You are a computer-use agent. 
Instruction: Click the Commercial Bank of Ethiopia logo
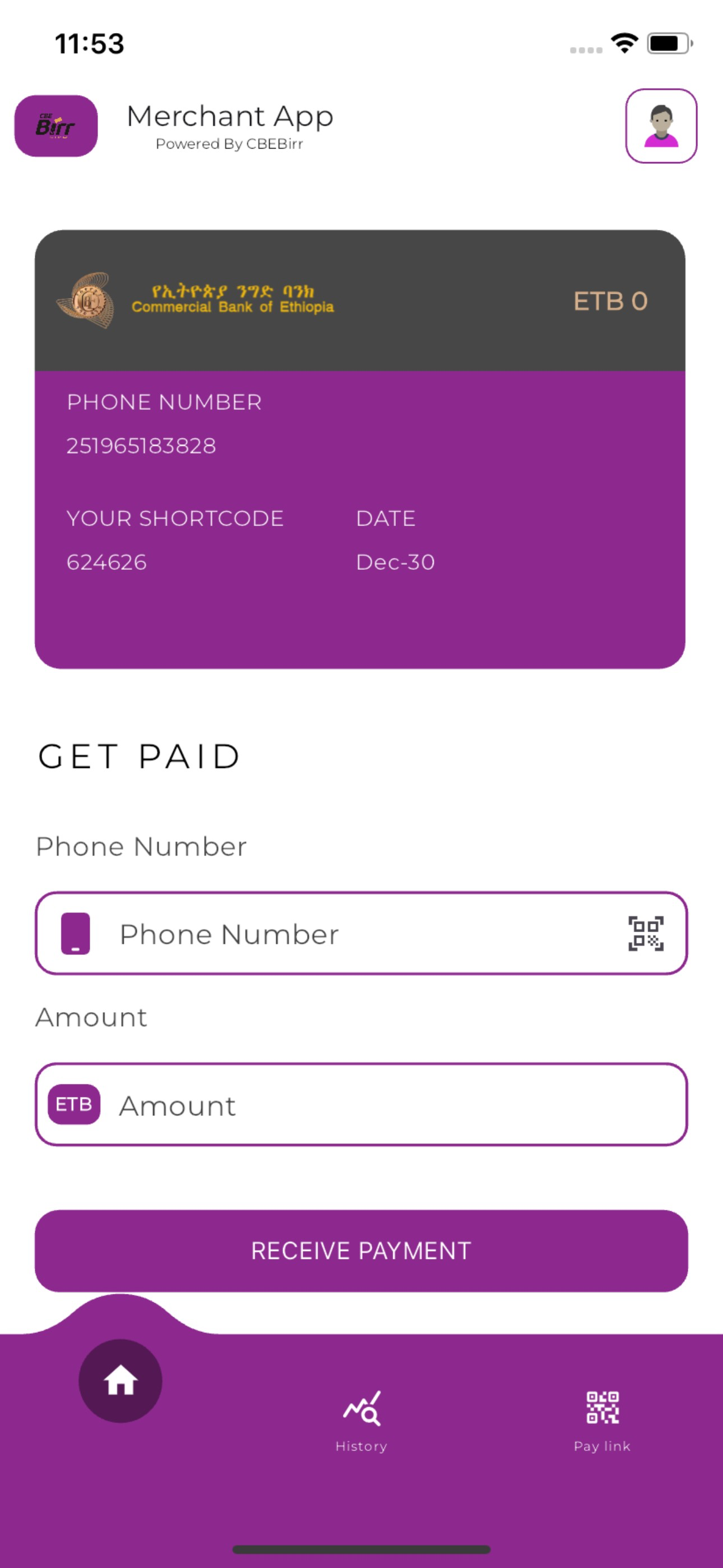(x=88, y=299)
